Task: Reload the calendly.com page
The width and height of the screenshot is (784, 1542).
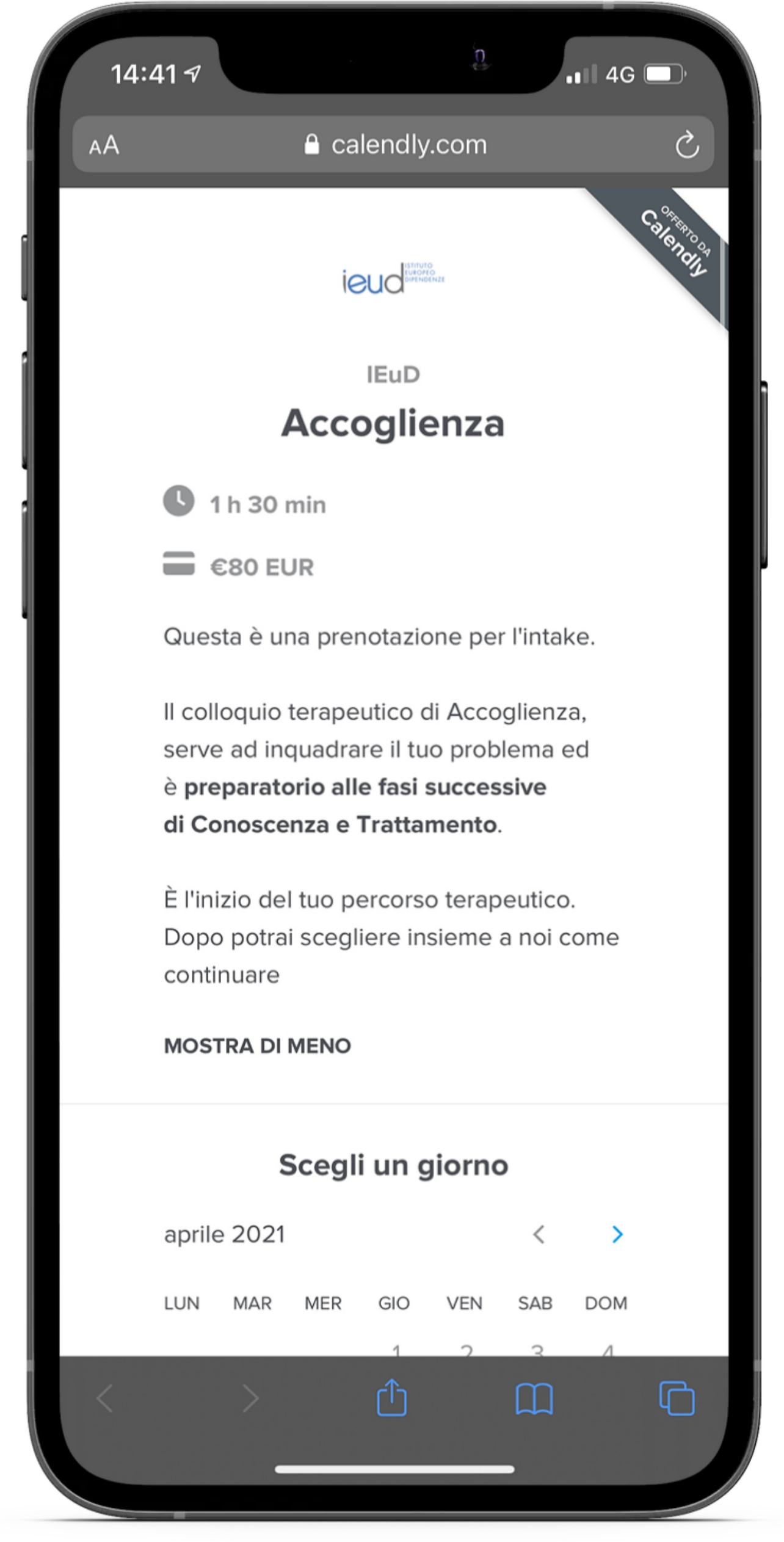Action: (x=687, y=145)
